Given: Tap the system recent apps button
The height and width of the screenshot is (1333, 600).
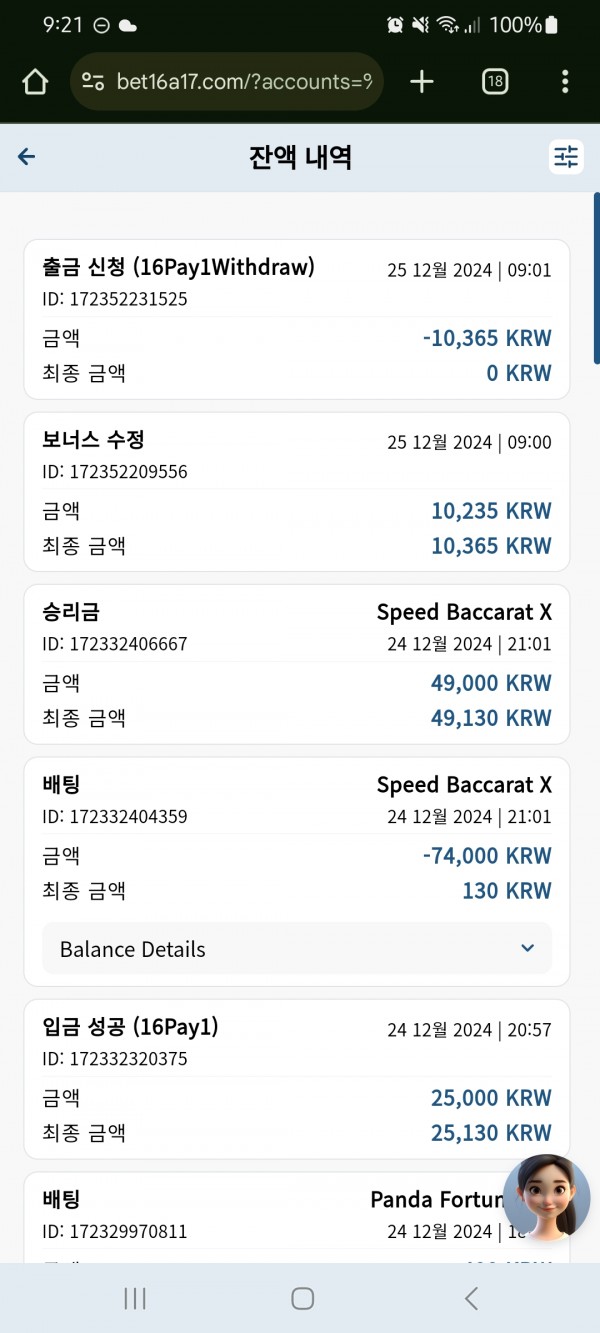Looking at the screenshot, I should click(135, 1298).
